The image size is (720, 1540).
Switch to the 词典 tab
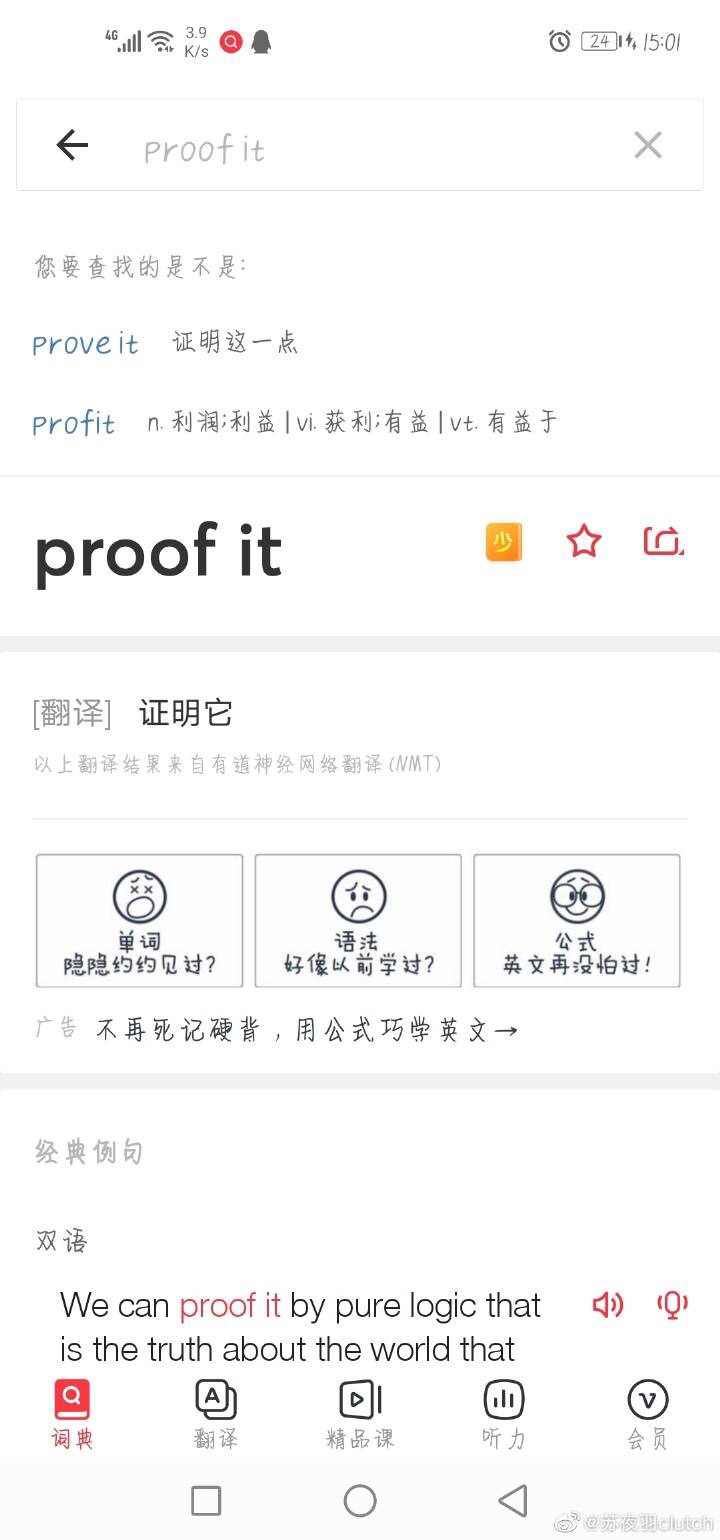[72, 1415]
